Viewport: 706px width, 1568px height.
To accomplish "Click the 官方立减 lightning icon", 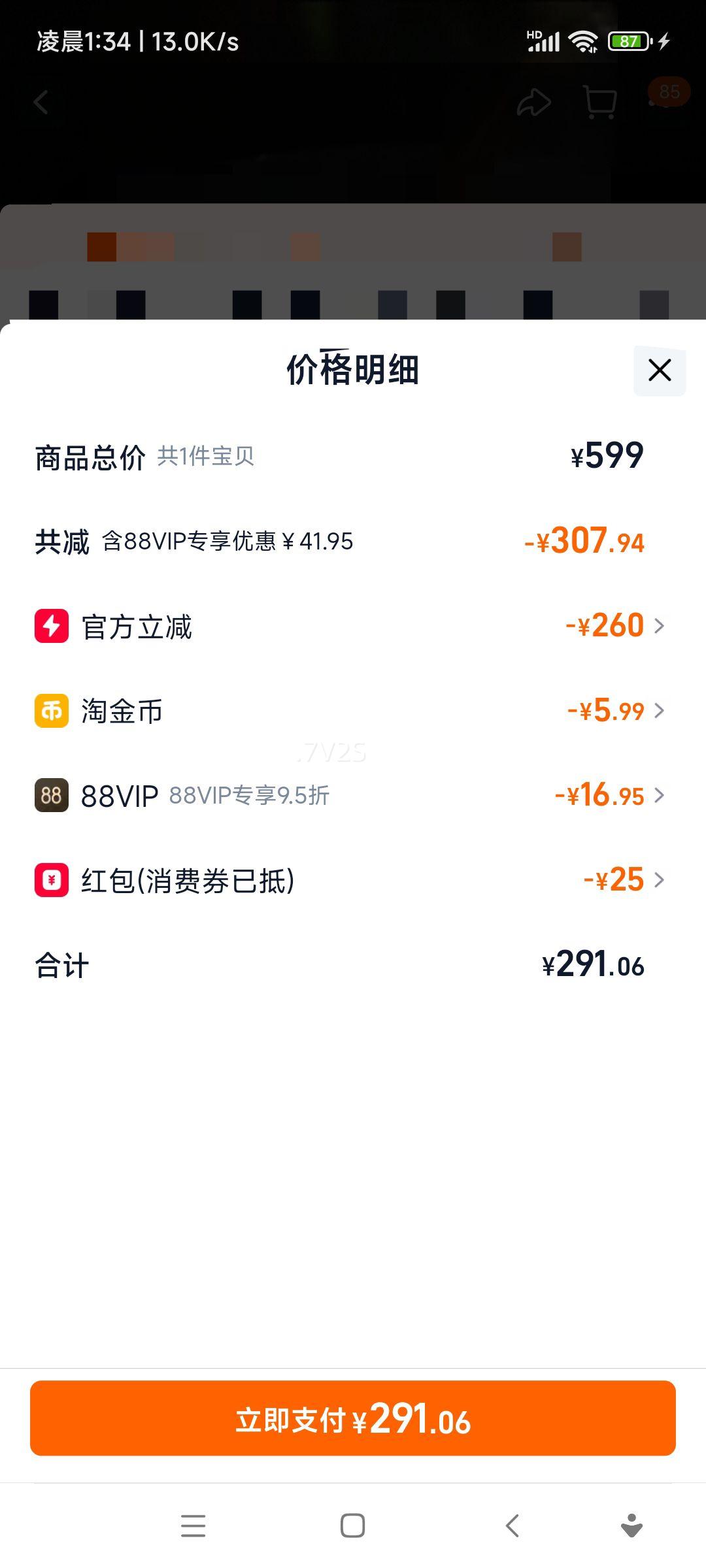I will (x=50, y=627).
